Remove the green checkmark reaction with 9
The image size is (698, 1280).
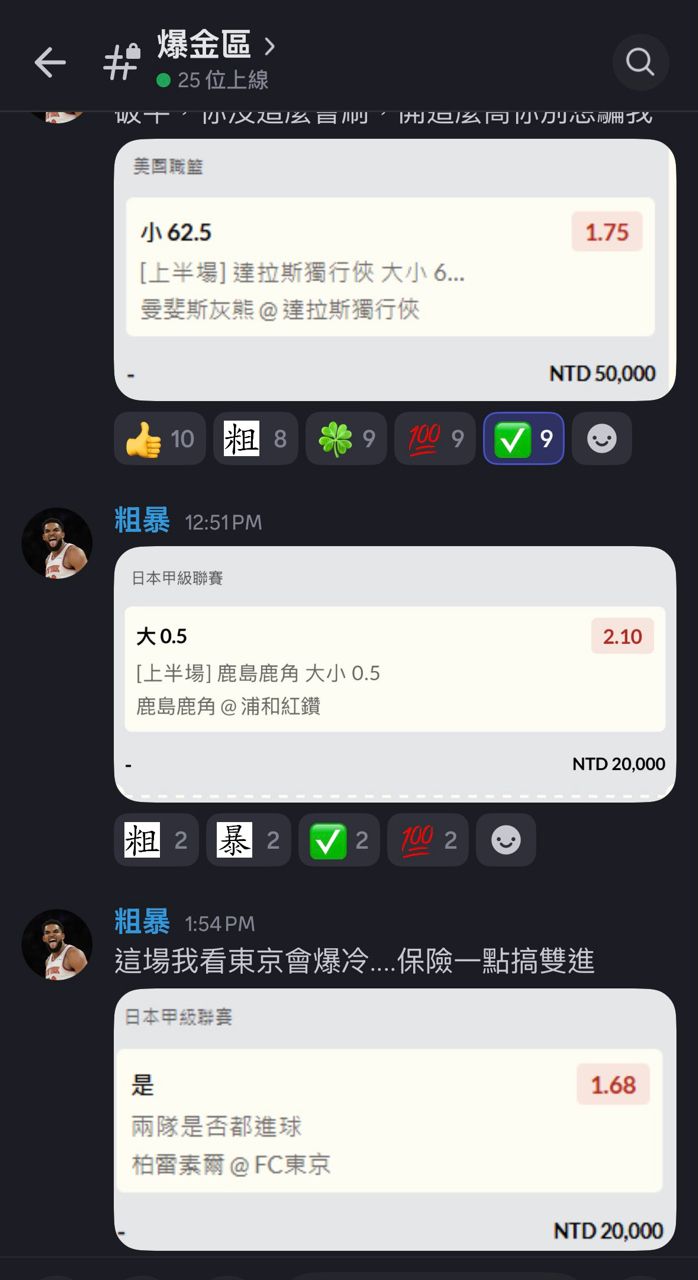[524, 439]
